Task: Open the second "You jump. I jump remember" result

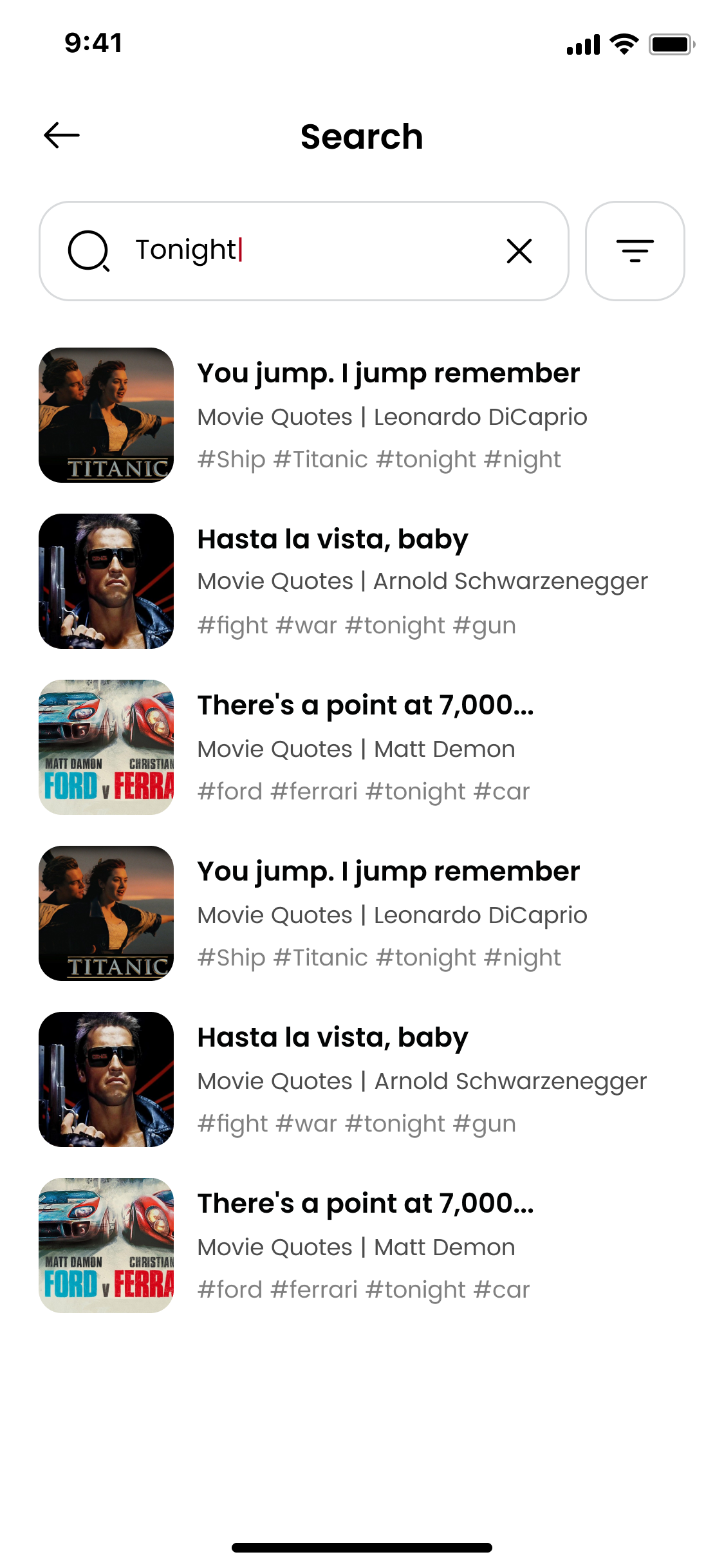Action: (x=388, y=872)
